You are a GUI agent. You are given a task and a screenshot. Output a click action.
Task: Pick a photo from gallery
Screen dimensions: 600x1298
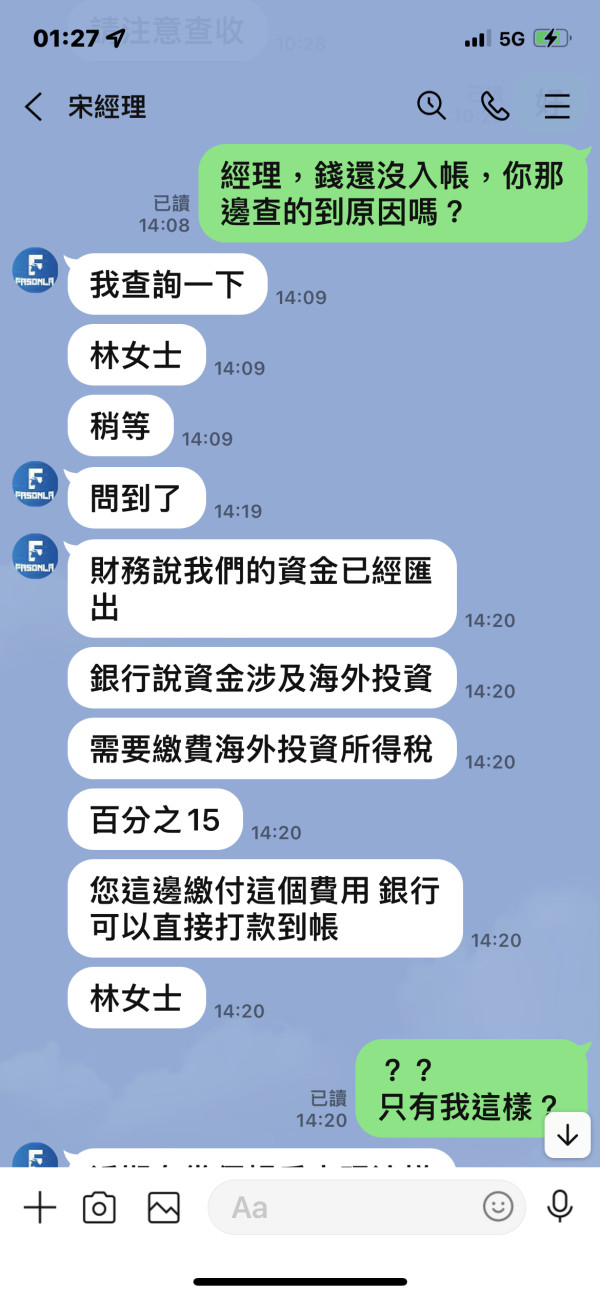click(x=163, y=1207)
